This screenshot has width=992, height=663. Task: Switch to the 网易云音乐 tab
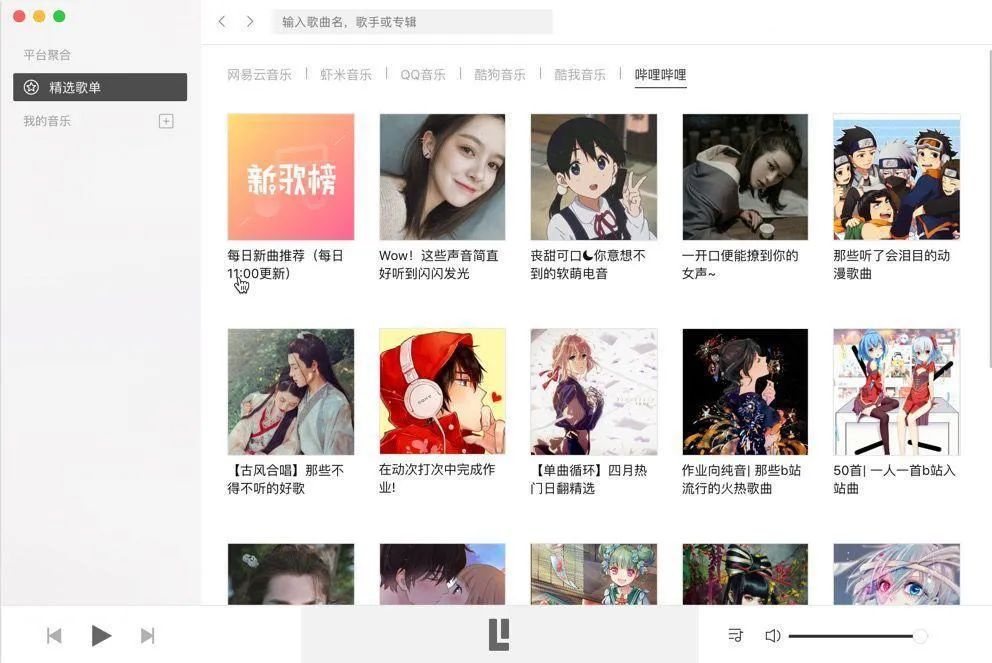pos(259,74)
